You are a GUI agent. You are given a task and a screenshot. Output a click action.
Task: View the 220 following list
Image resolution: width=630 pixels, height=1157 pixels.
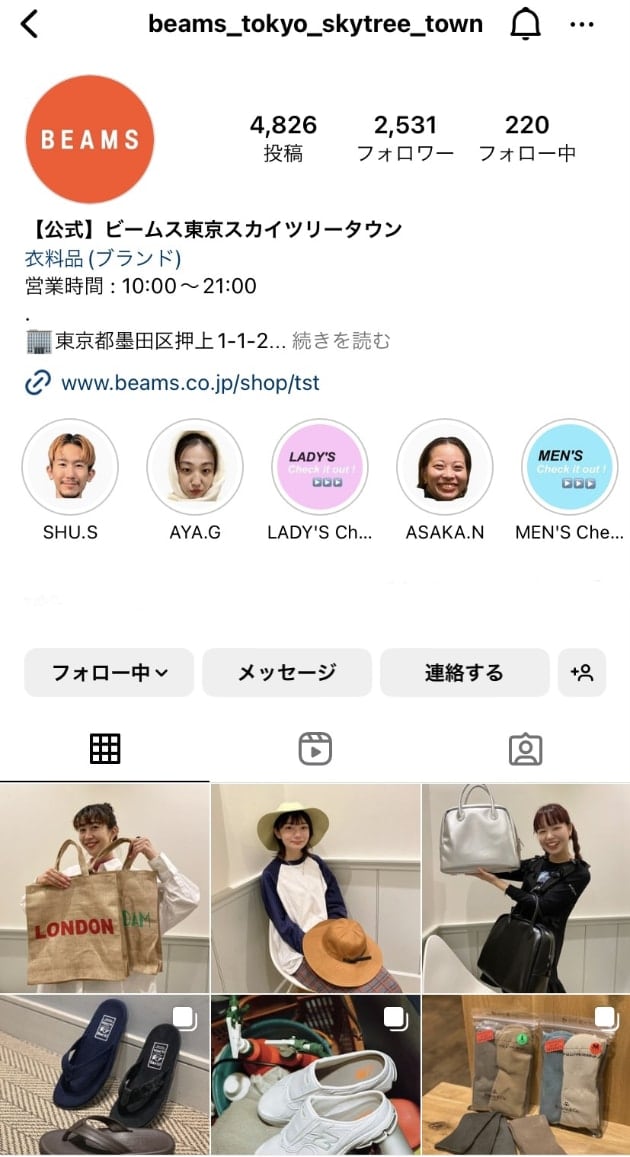pyautogui.click(x=527, y=138)
